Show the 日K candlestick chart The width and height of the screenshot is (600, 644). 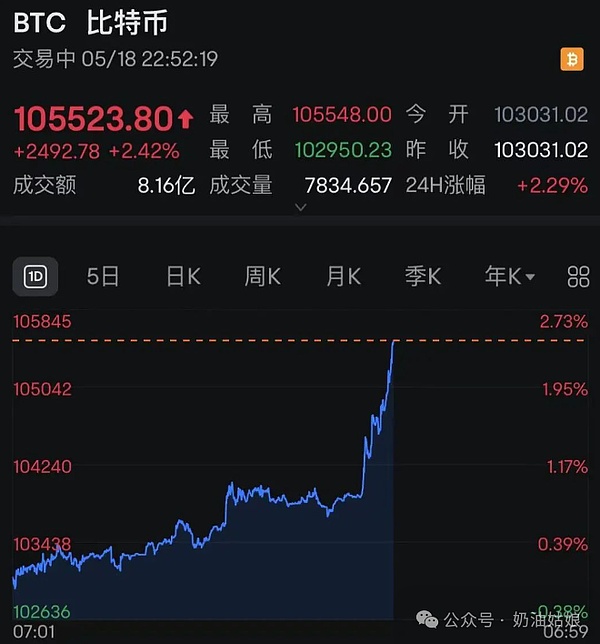(183, 277)
